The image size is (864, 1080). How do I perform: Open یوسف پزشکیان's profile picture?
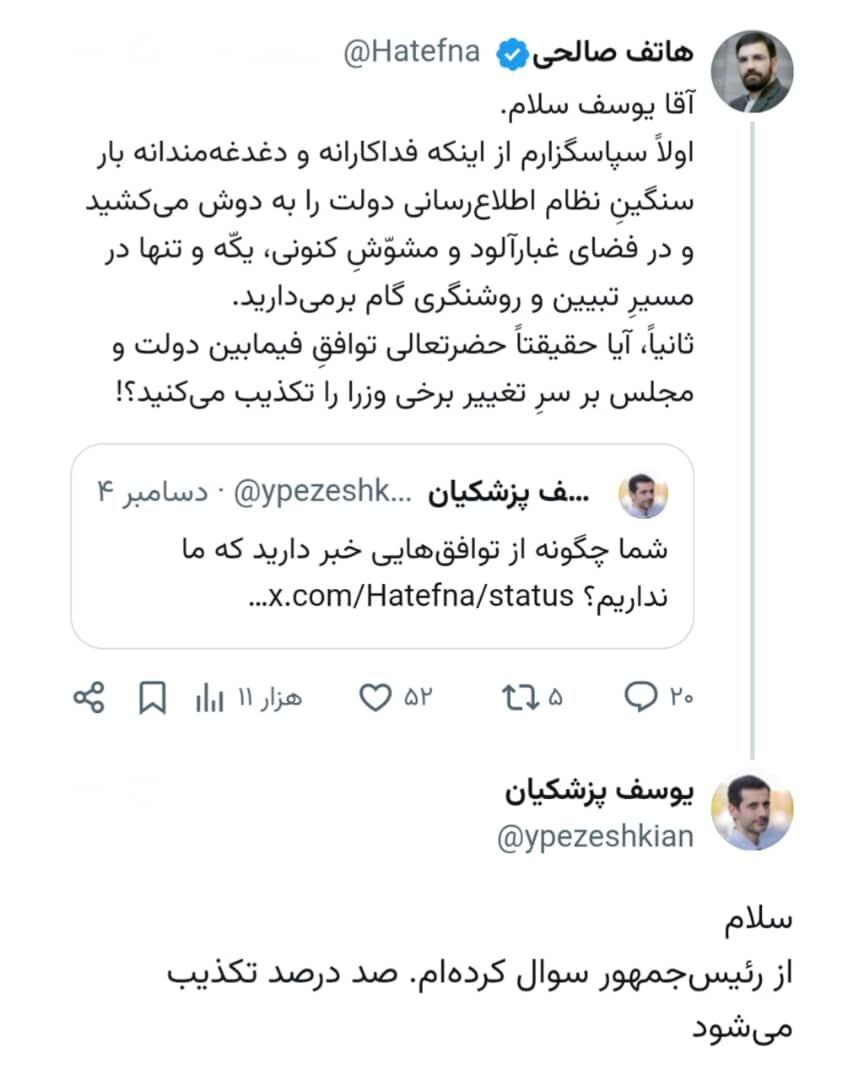pos(756,812)
